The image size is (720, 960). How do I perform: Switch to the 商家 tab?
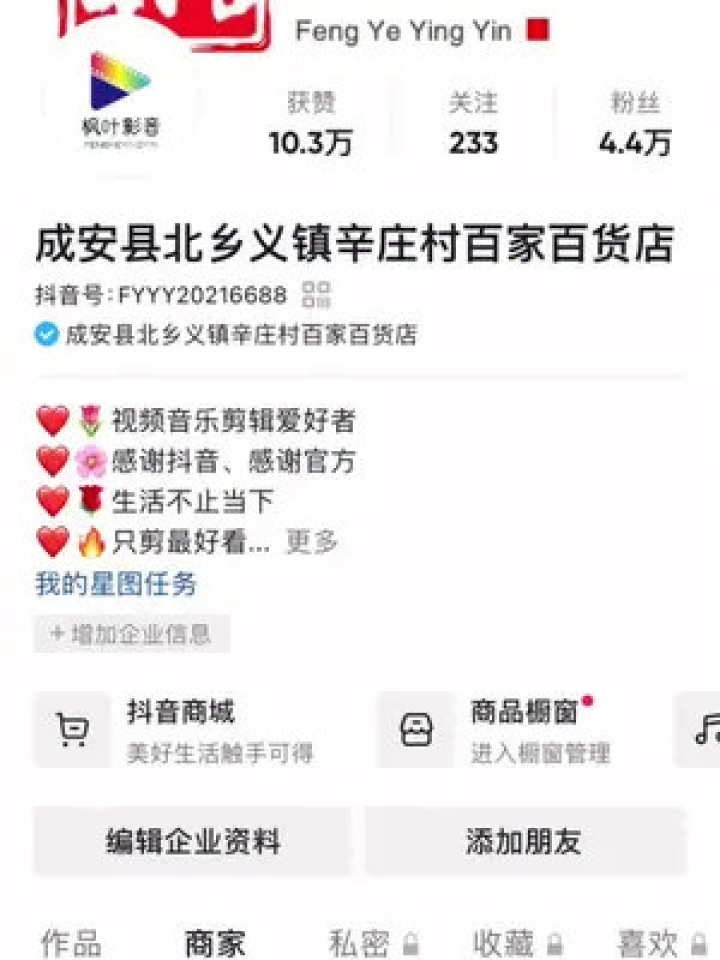(x=215, y=943)
